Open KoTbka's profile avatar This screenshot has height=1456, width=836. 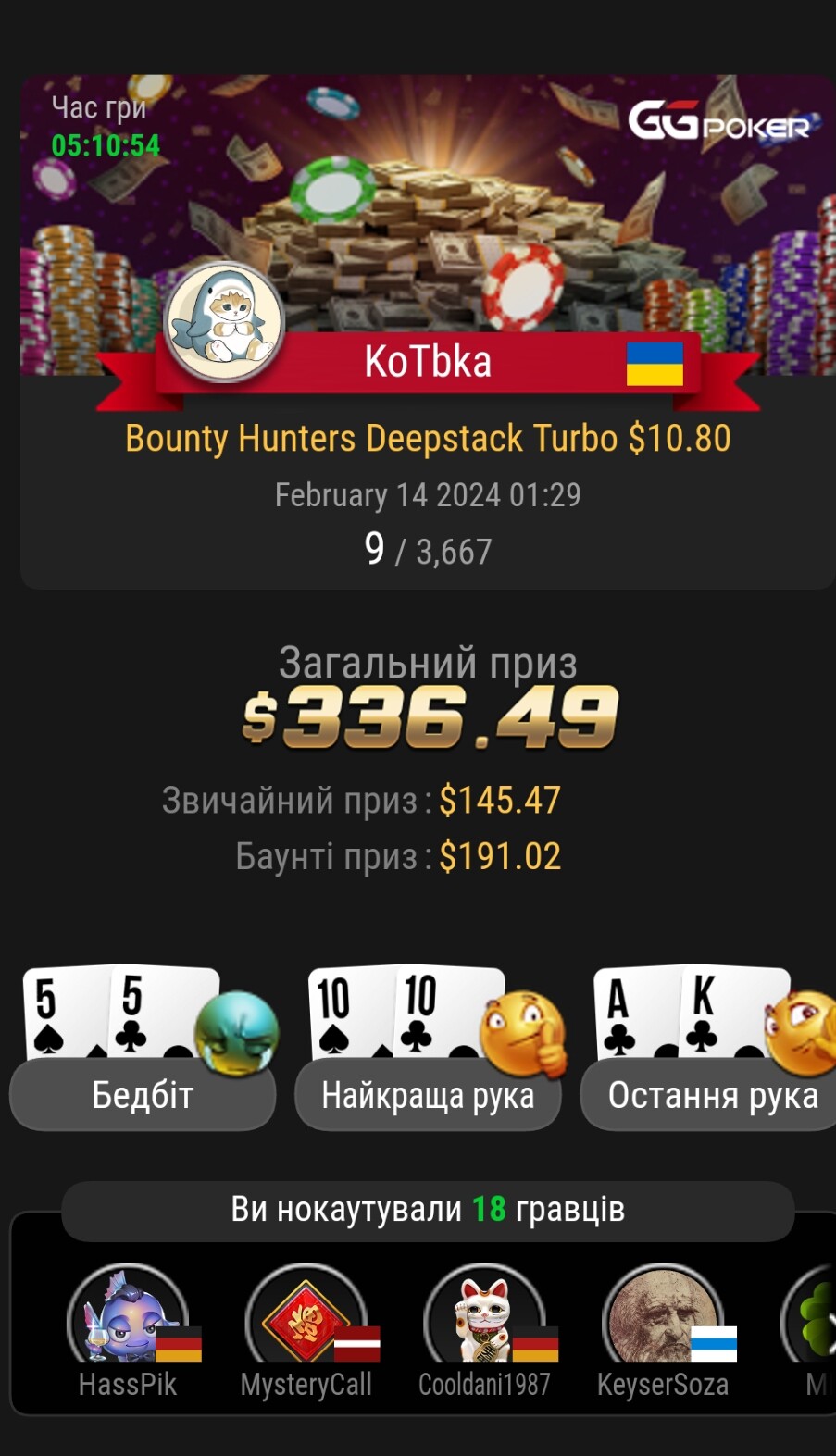click(x=224, y=323)
